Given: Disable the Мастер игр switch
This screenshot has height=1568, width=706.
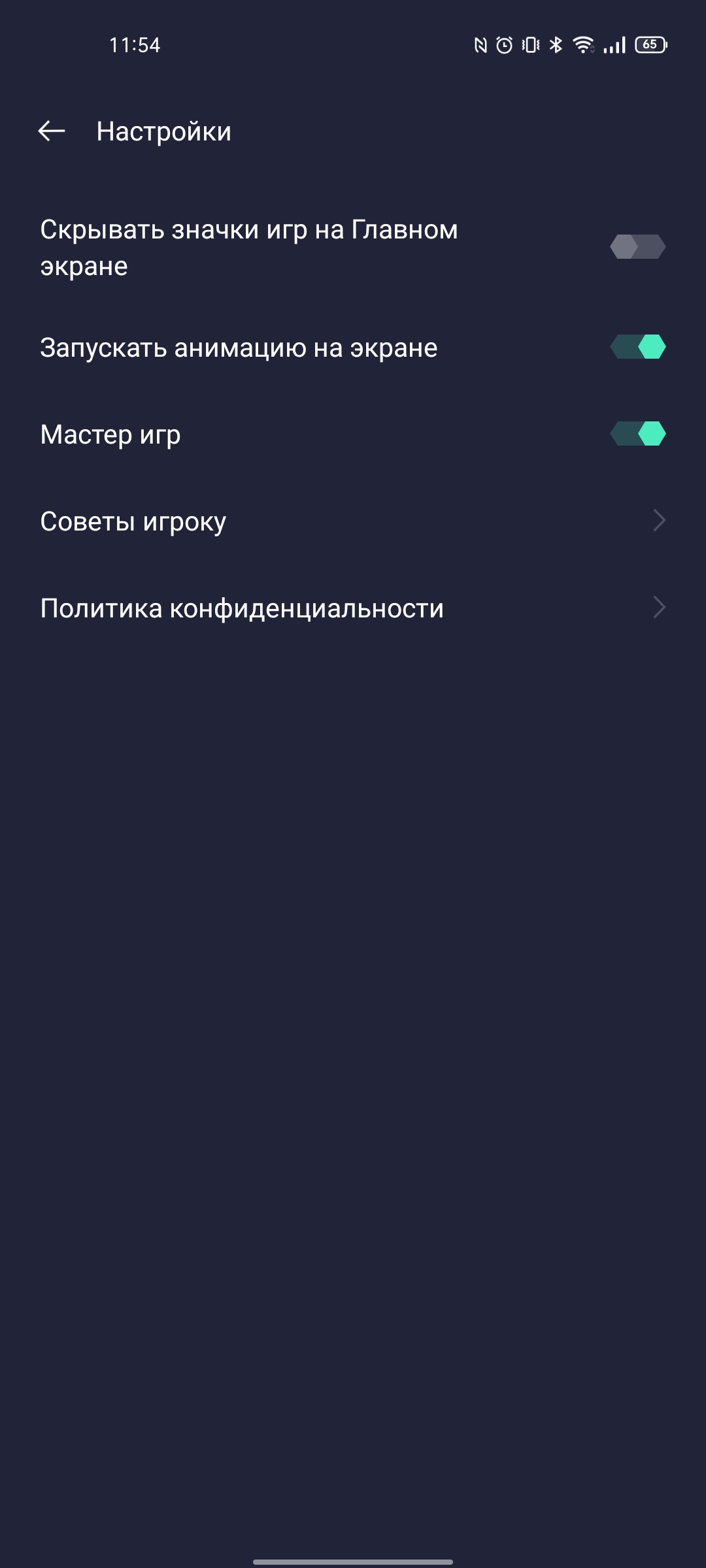Looking at the screenshot, I should [637, 434].
